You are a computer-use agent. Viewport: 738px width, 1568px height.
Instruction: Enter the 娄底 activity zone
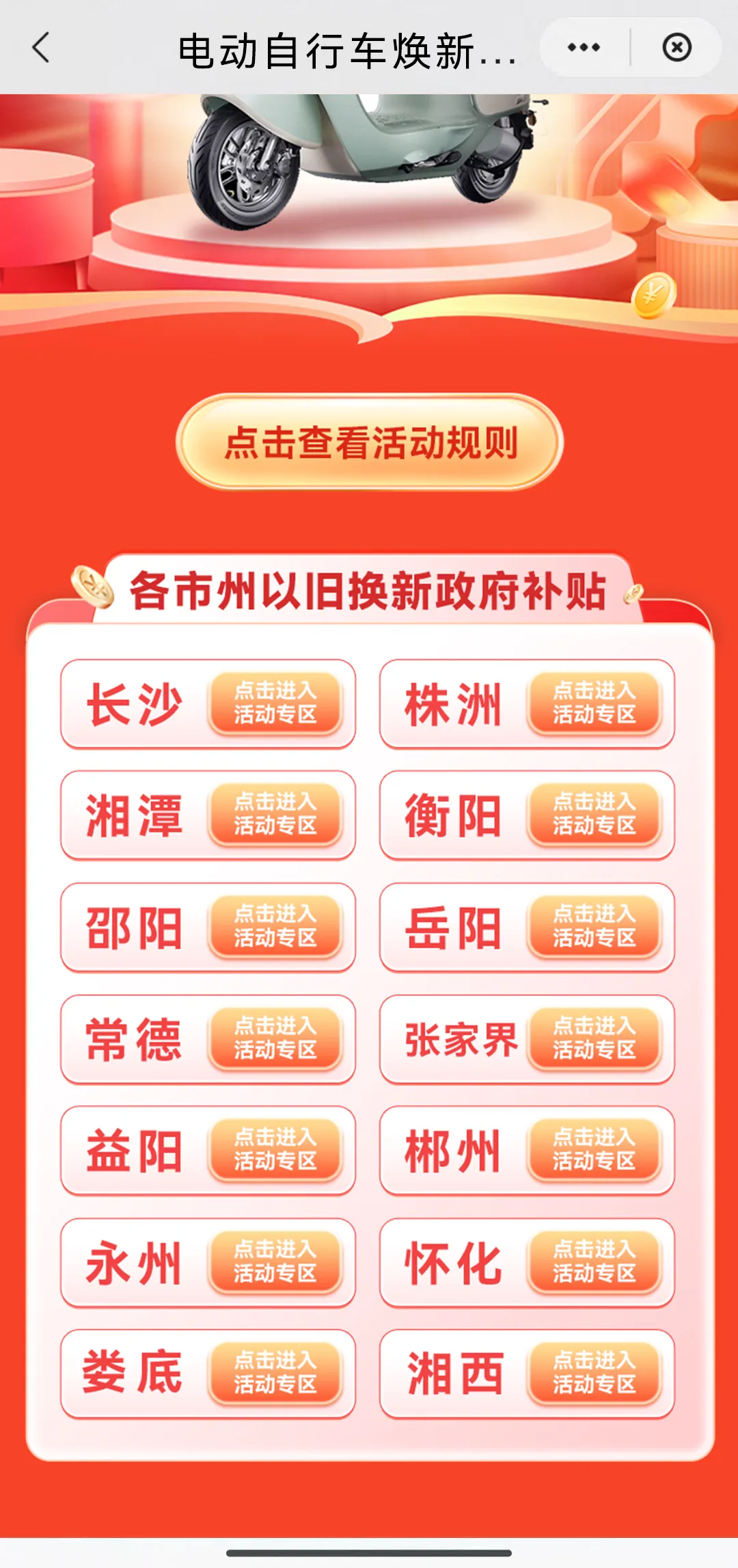tap(275, 1373)
